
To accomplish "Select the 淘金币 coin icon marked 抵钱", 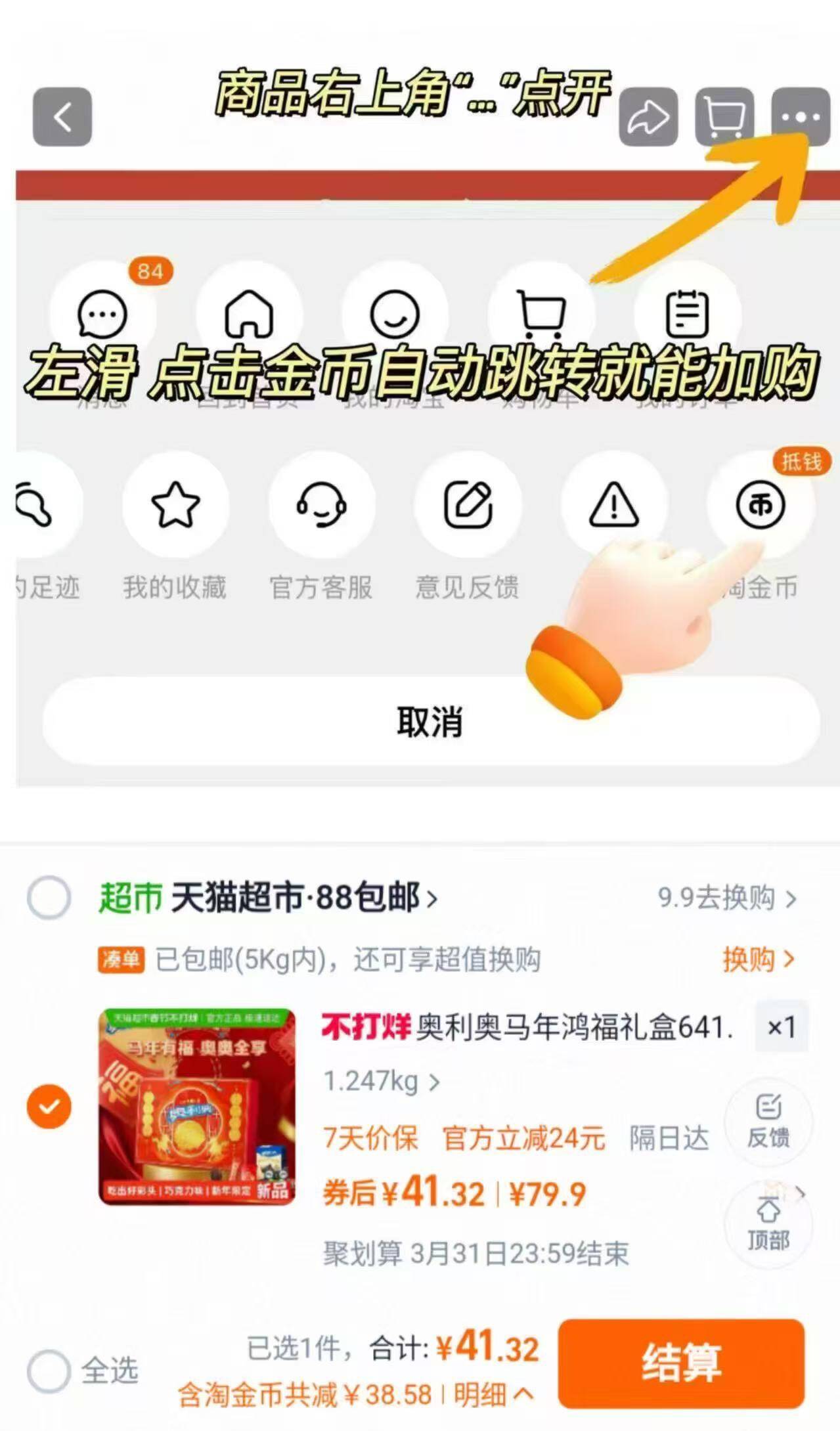I will 760,504.
